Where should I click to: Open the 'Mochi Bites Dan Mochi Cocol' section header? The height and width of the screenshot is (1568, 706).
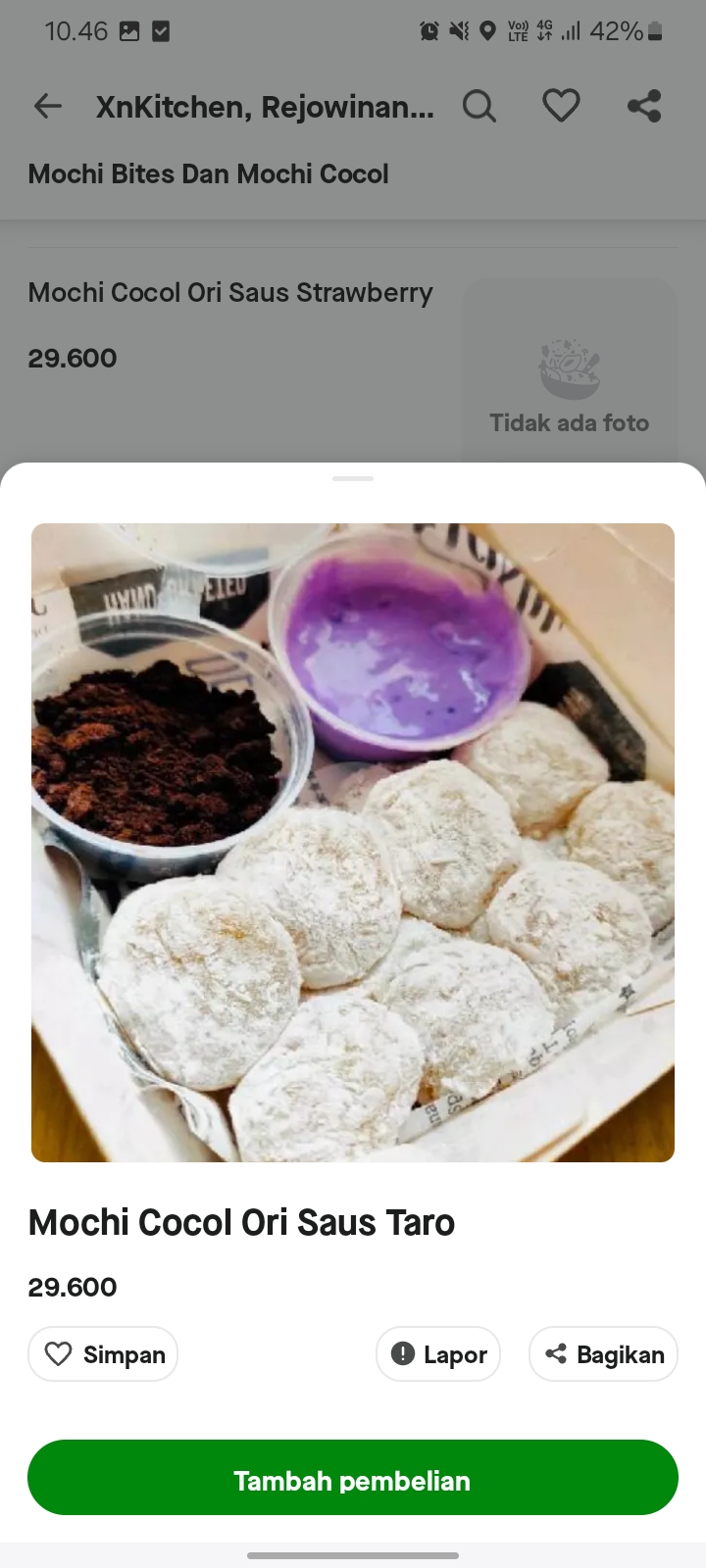tap(209, 173)
